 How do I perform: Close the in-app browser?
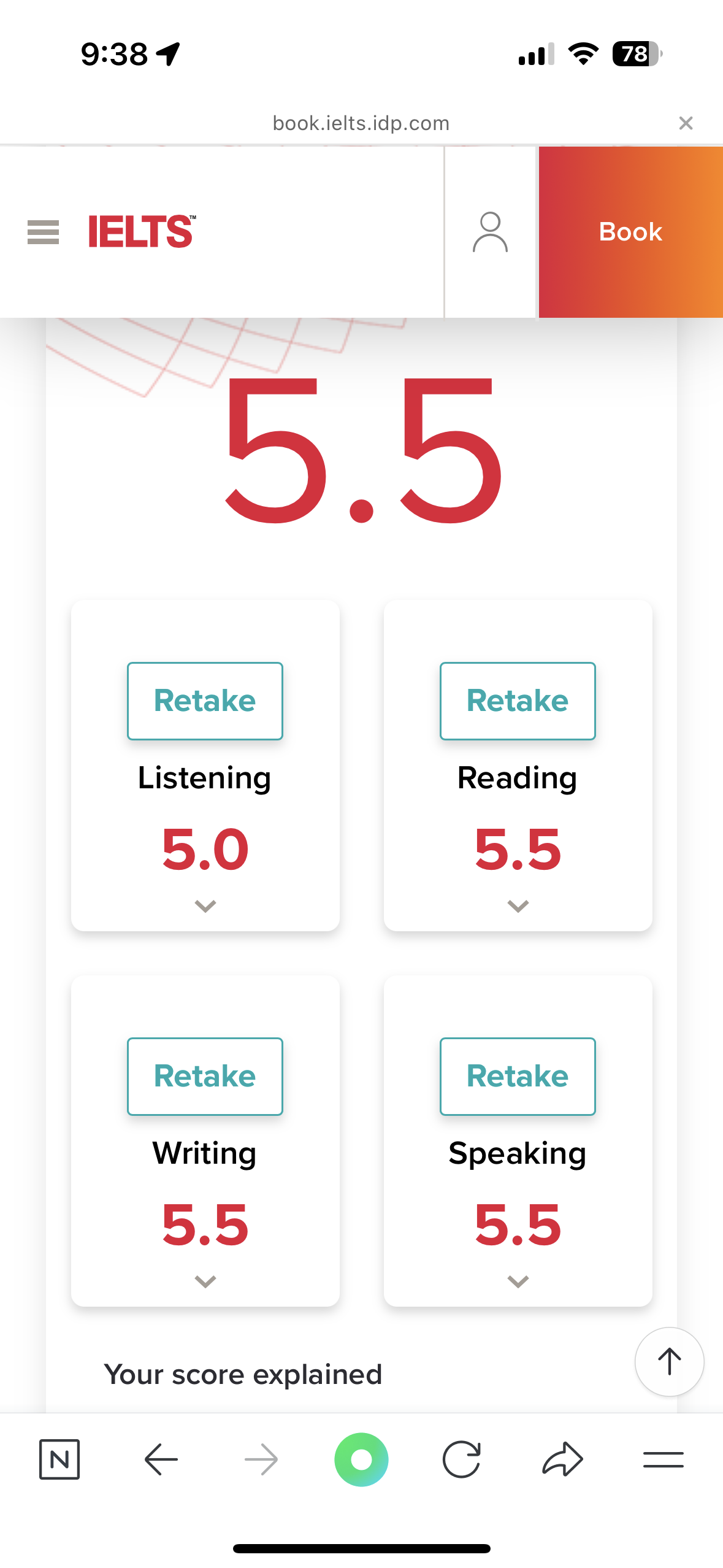pyautogui.click(x=686, y=123)
